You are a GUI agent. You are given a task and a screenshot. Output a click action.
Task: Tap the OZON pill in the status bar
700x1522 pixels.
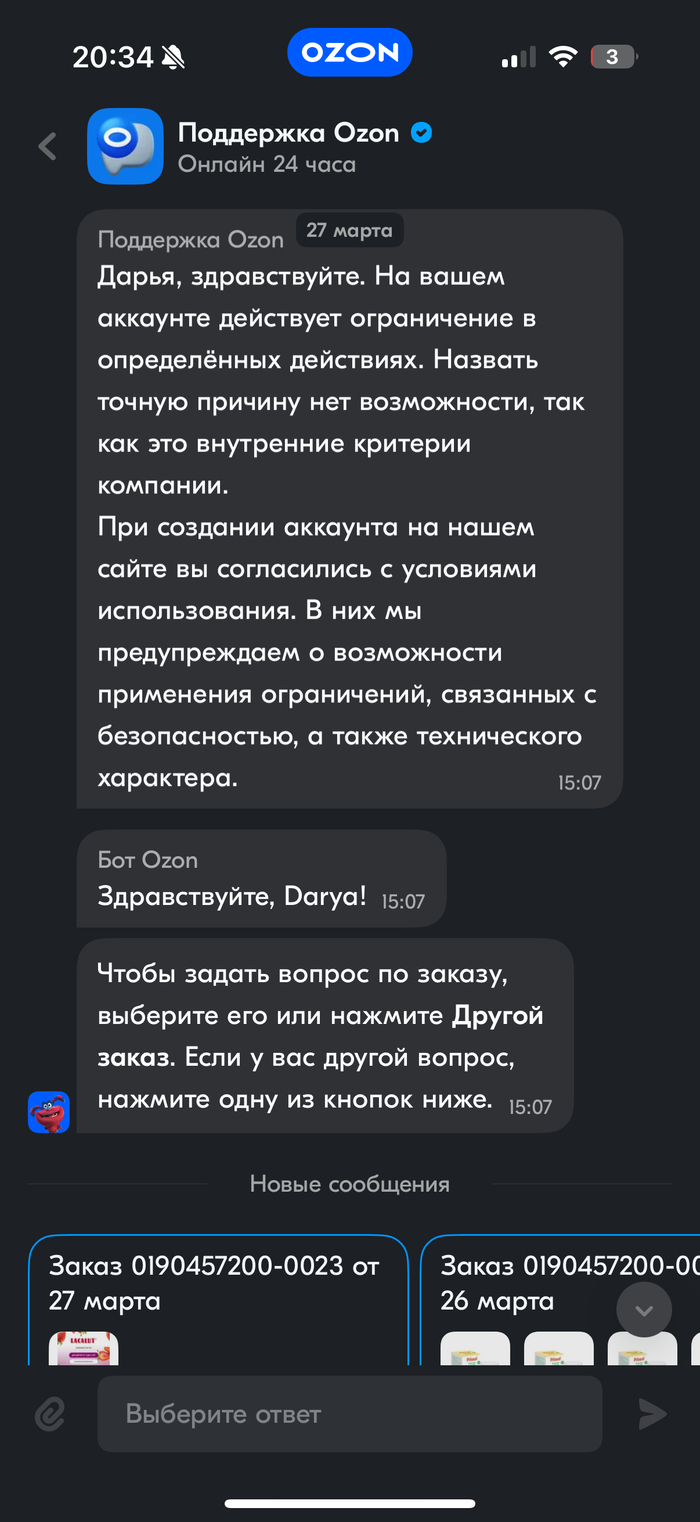(350, 53)
